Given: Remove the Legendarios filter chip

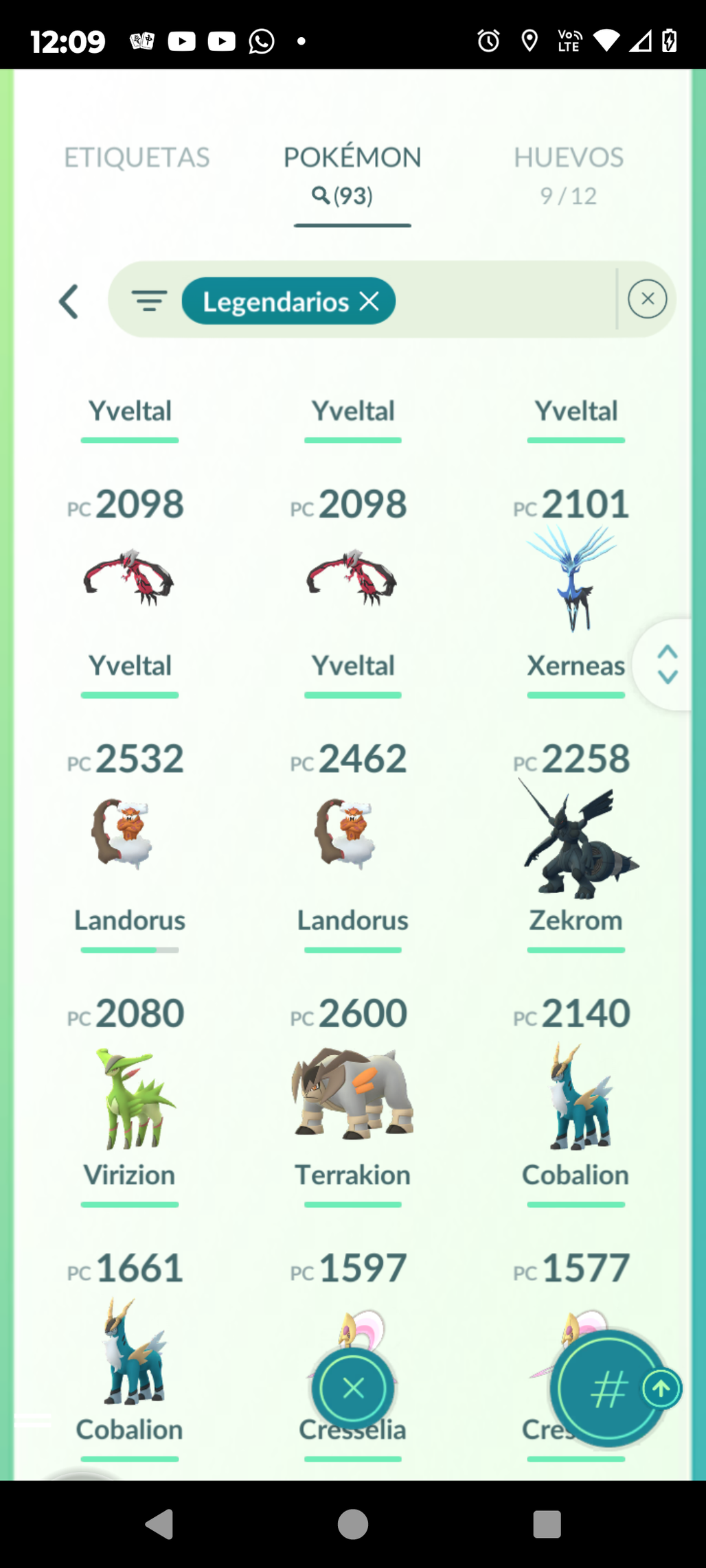Looking at the screenshot, I should [x=369, y=301].
